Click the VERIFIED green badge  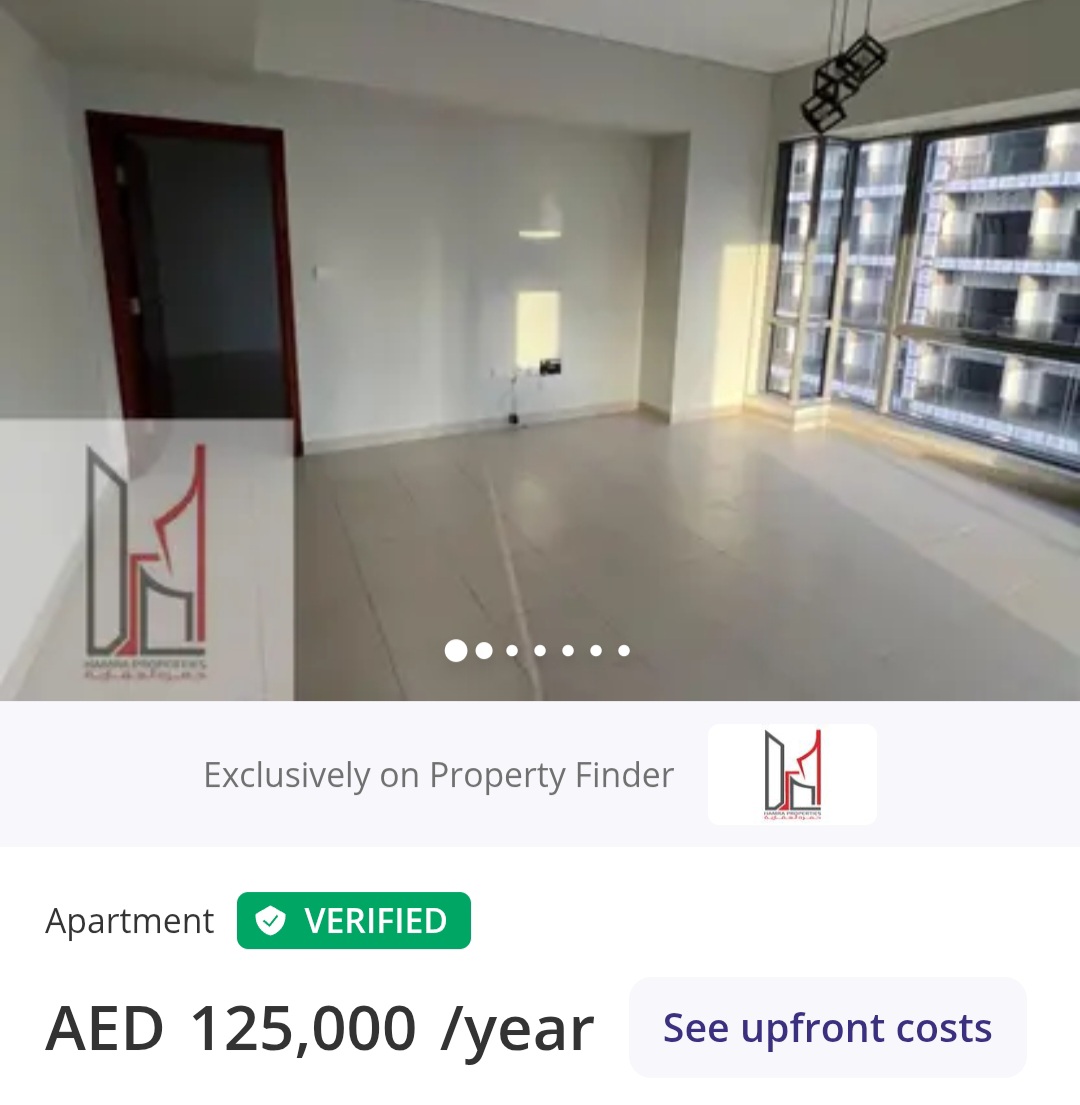coord(354,920)
